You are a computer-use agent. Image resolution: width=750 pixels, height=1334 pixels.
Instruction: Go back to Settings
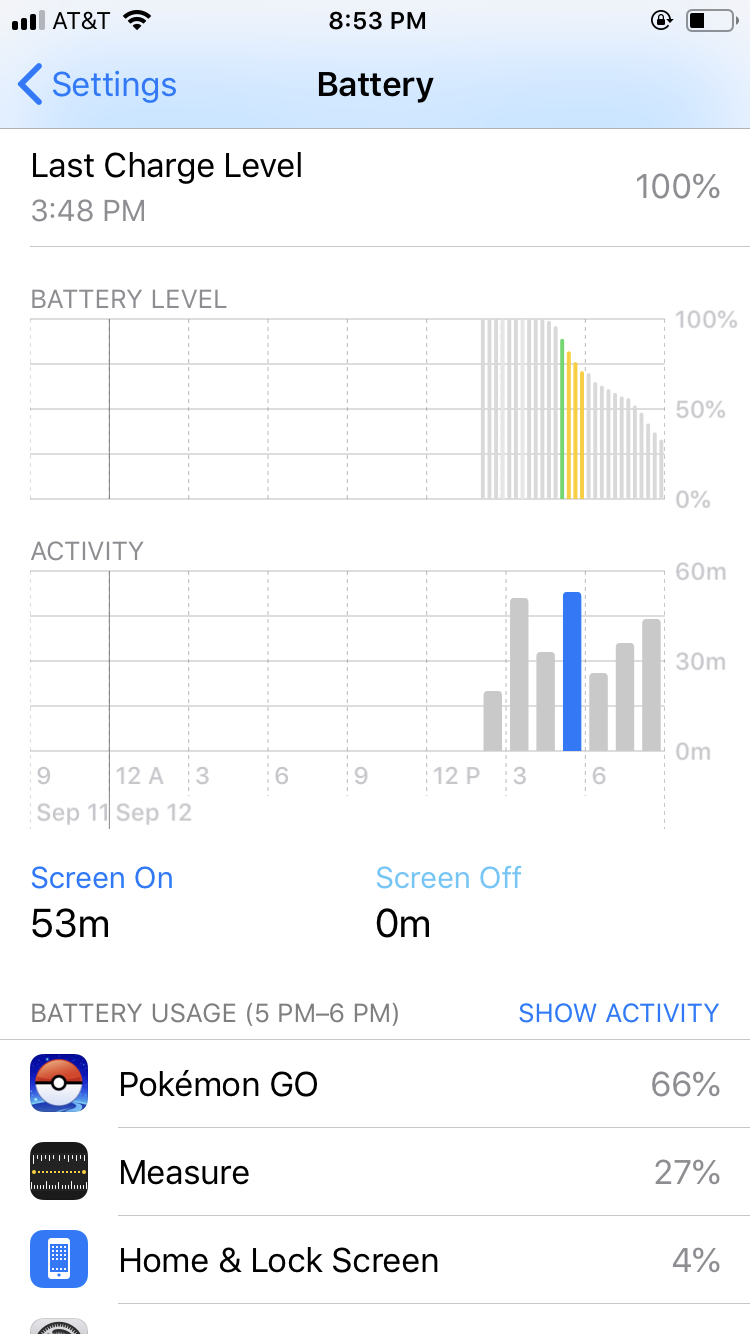(97, 85)
